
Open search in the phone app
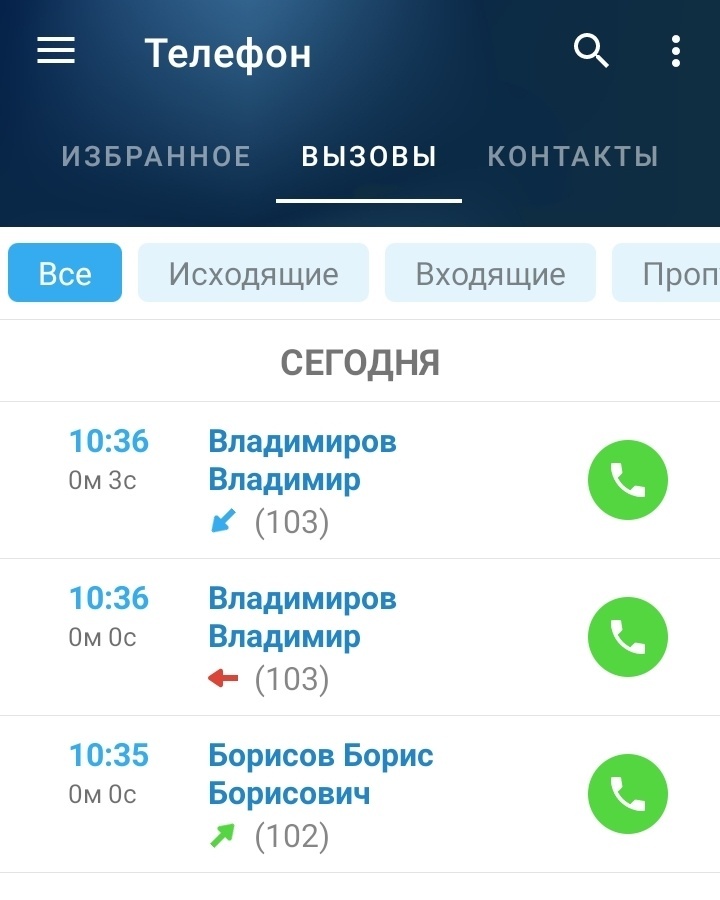591,50
